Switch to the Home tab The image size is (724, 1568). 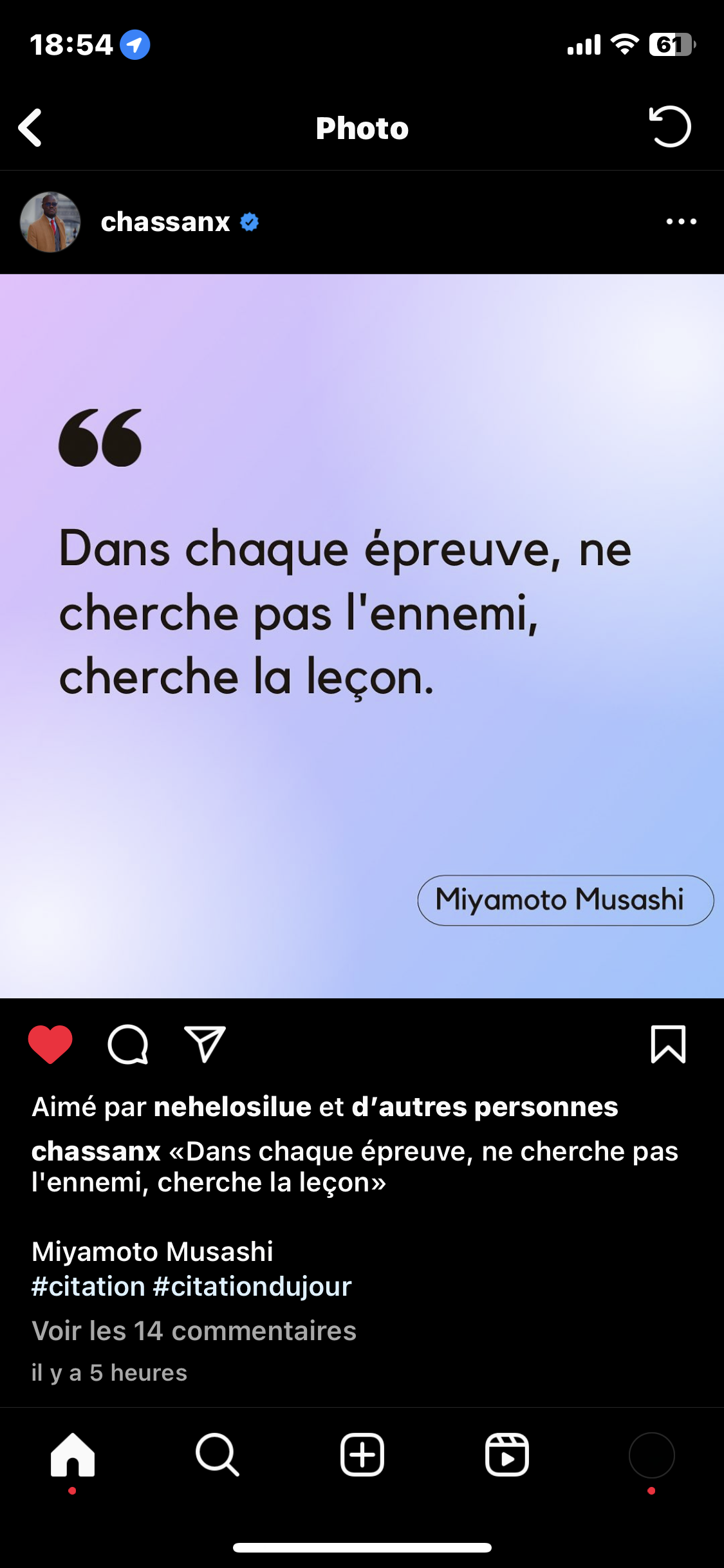[73, 1455]
